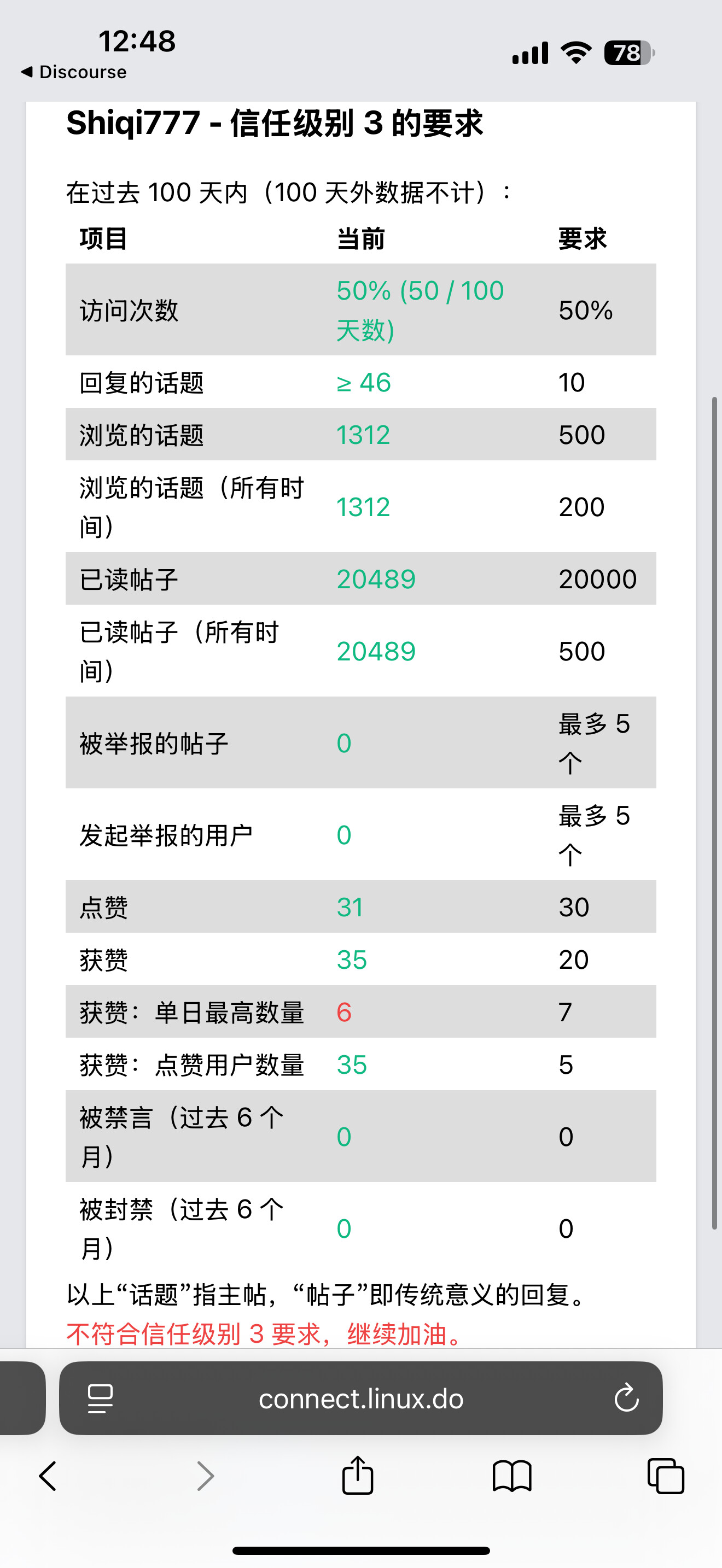
Task: Show all open tabs
Action: tap(666, 1476)
